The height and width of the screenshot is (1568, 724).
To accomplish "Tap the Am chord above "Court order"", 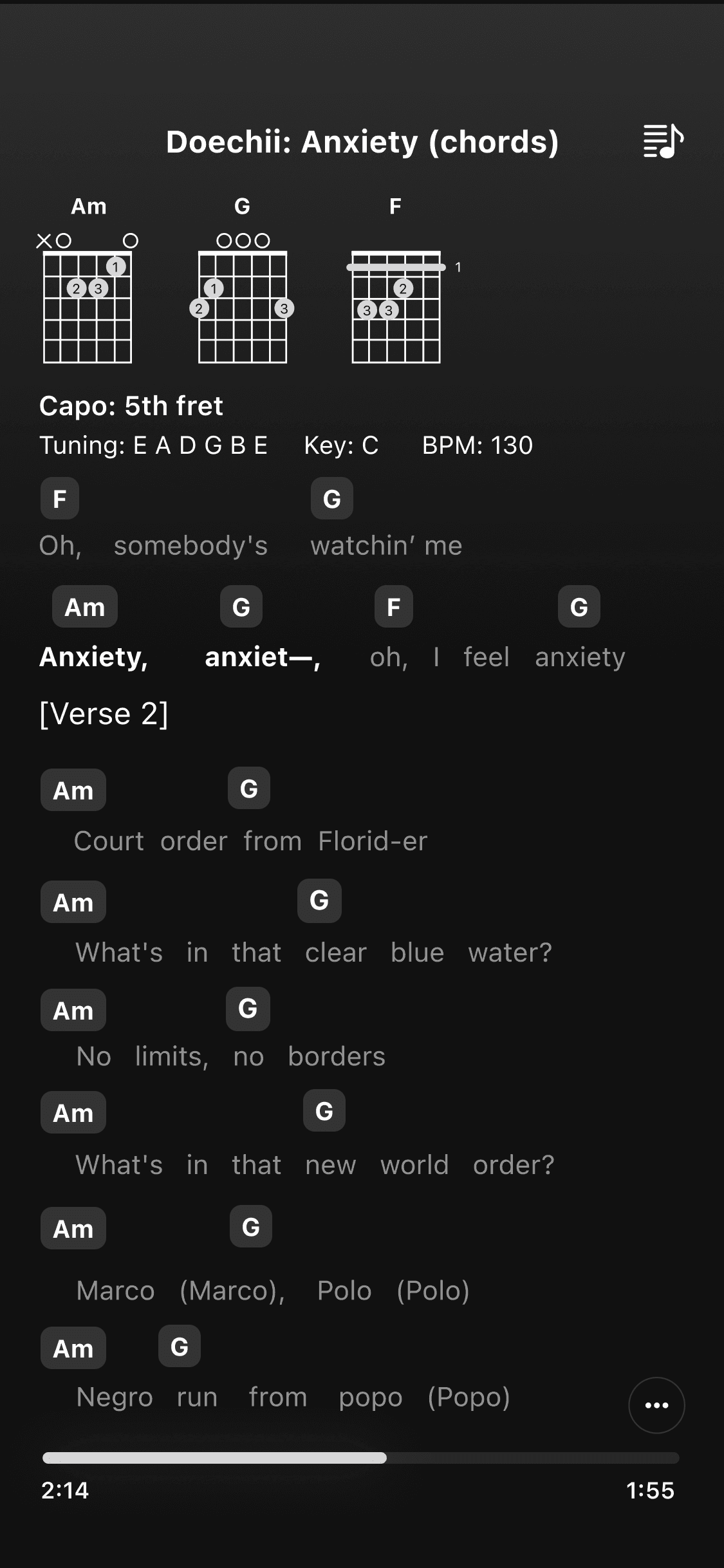I will point(73,790).
